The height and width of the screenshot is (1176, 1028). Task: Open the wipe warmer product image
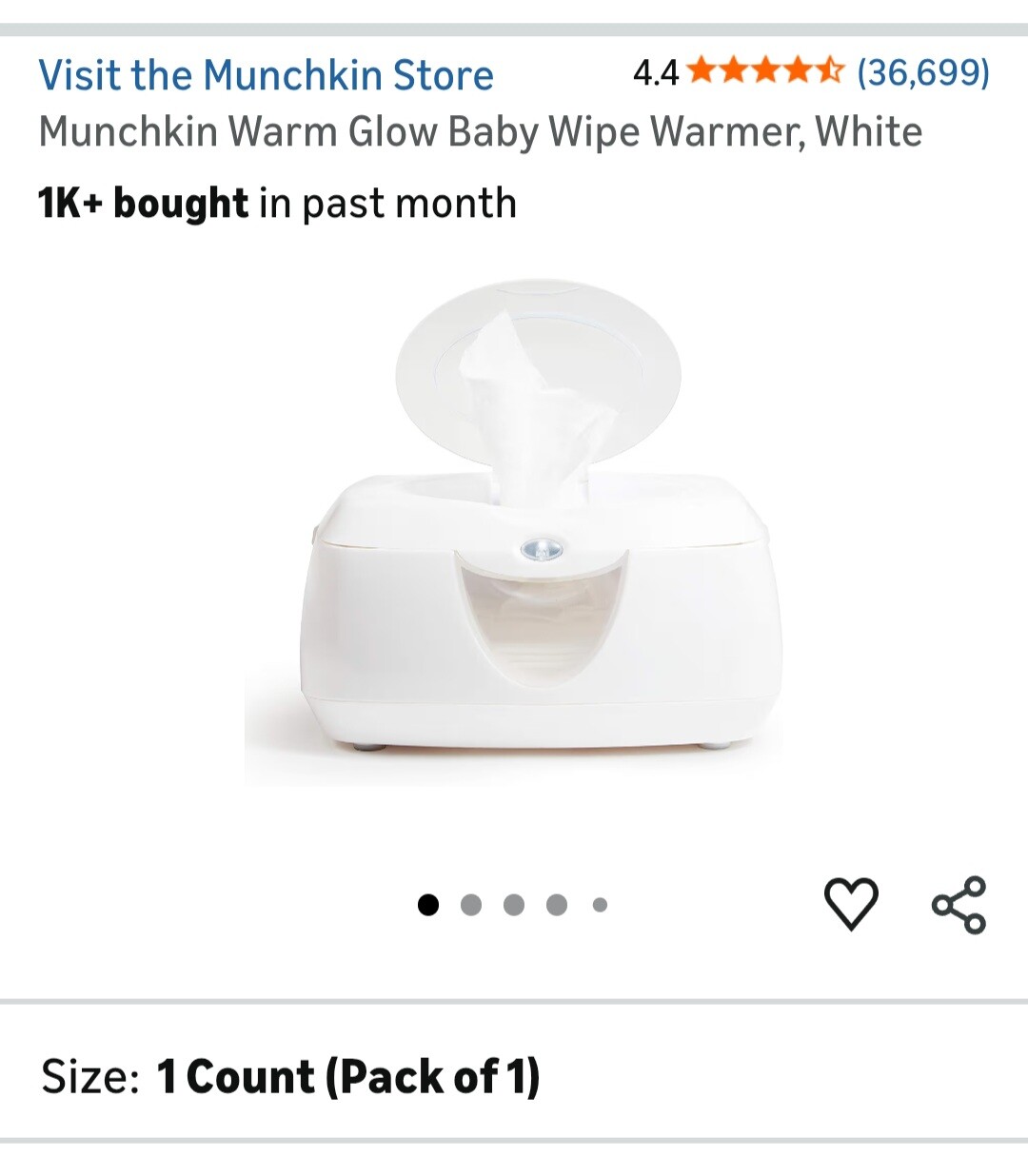click(514, 533)
